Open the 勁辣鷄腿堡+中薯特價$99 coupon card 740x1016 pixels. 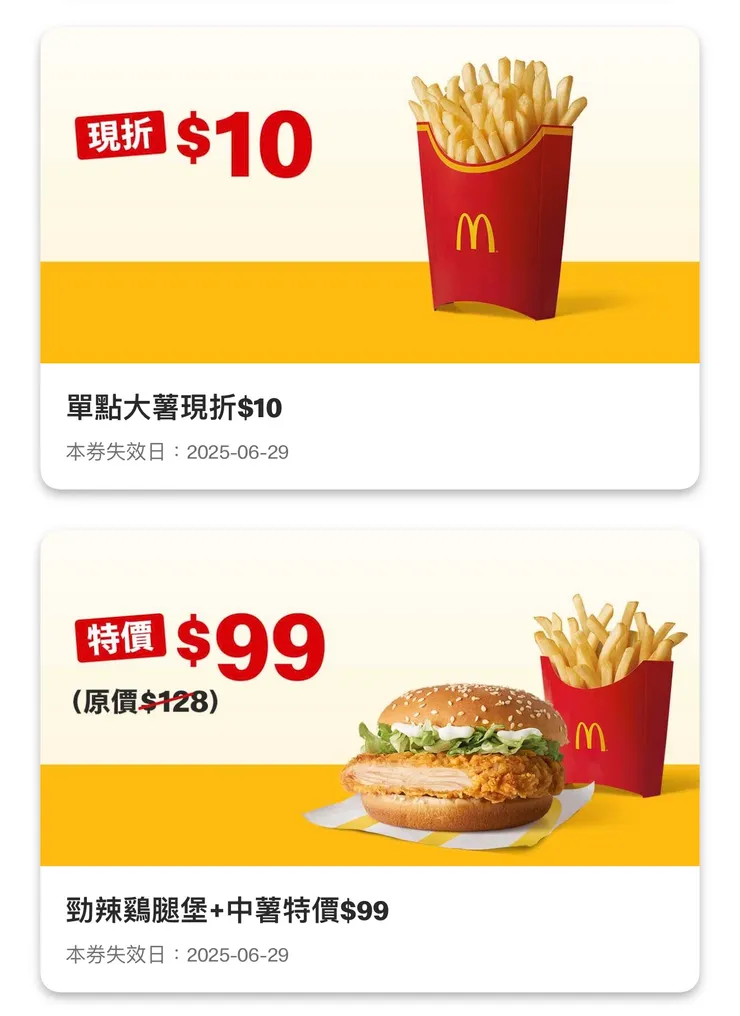(369, 760)
